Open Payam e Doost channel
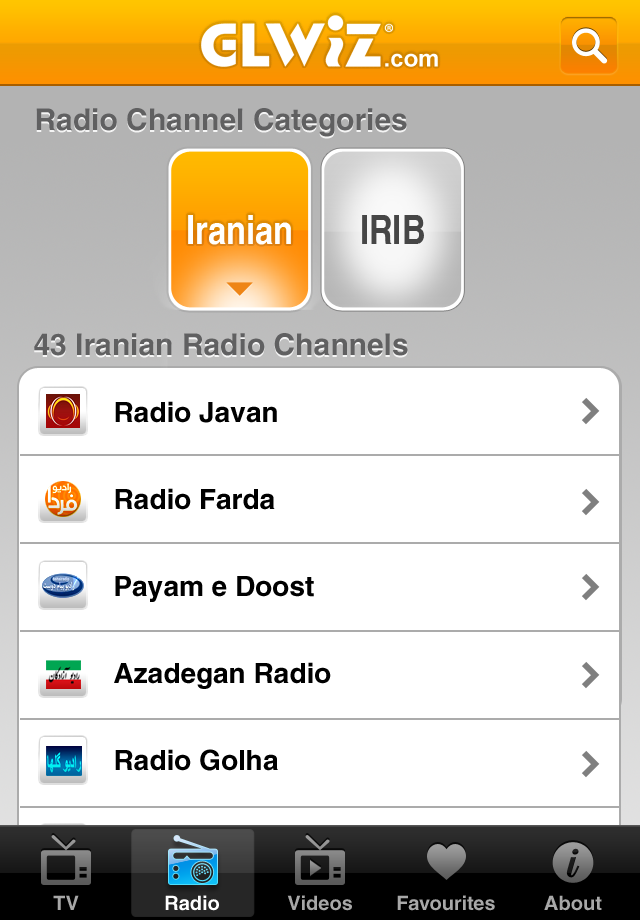The image size is (640, 920). (319, 587)
